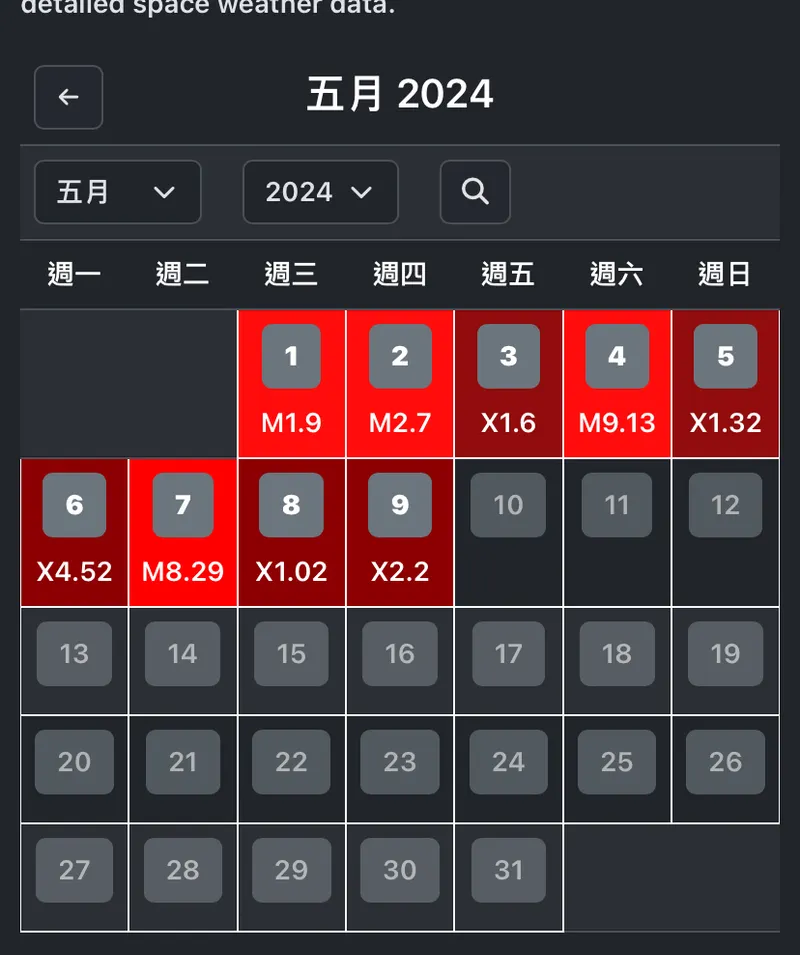Tap day 19 in the calendar

tap(725, 654)
